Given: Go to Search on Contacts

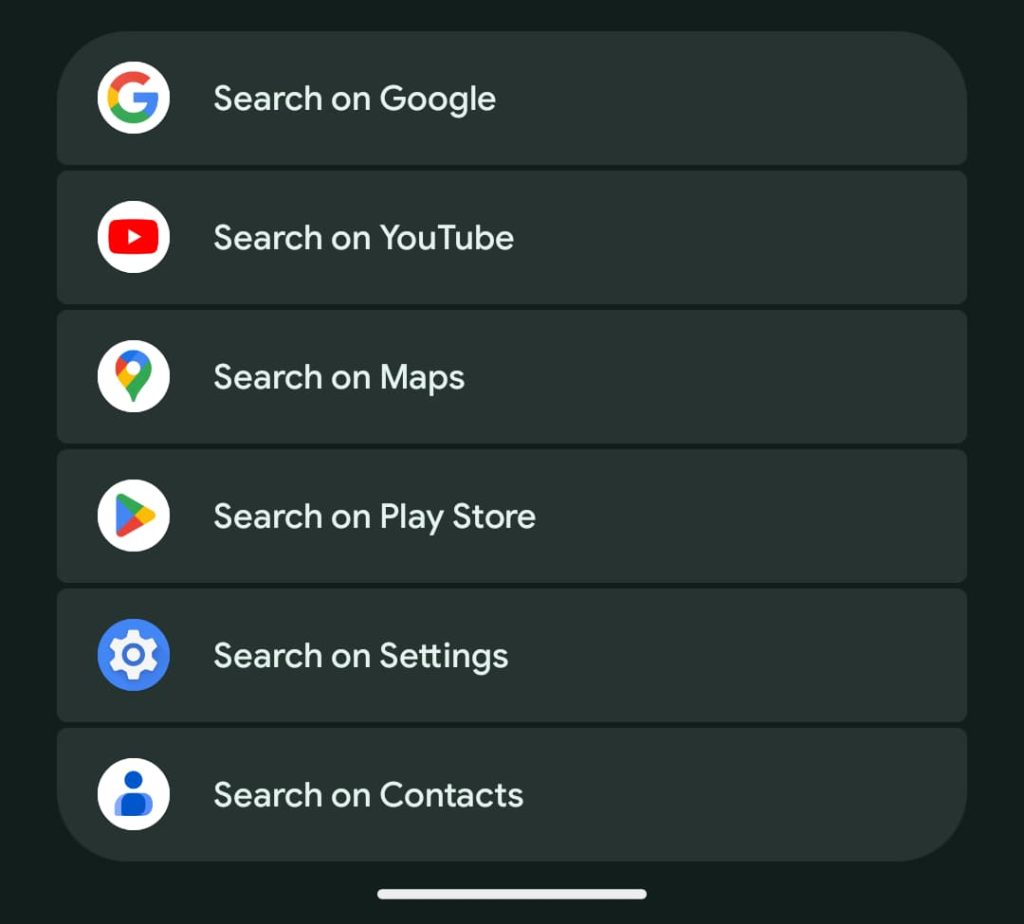Looking at the screenshot, I should pyautogui.click(x=510, y=794).
